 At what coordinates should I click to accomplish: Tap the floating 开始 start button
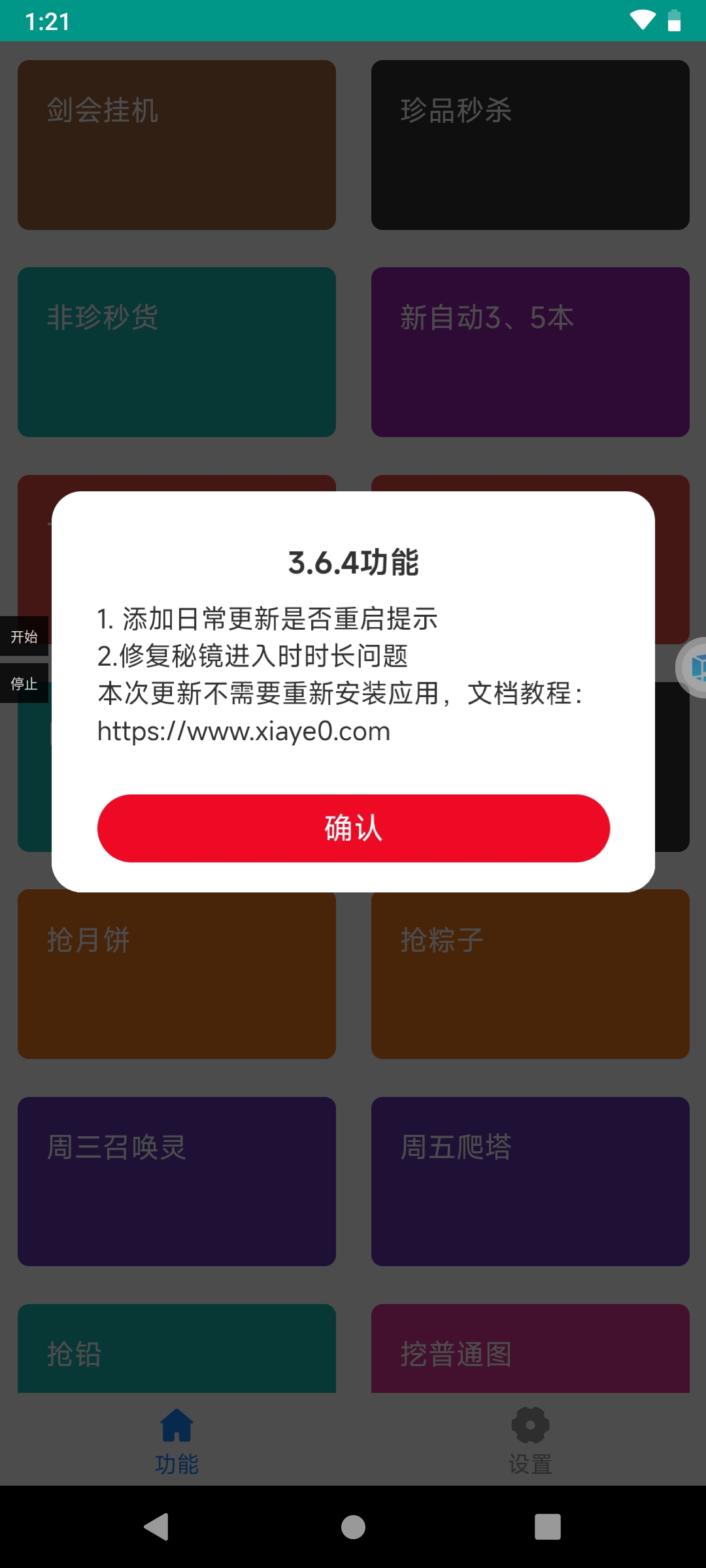click(x=24, y=636)
